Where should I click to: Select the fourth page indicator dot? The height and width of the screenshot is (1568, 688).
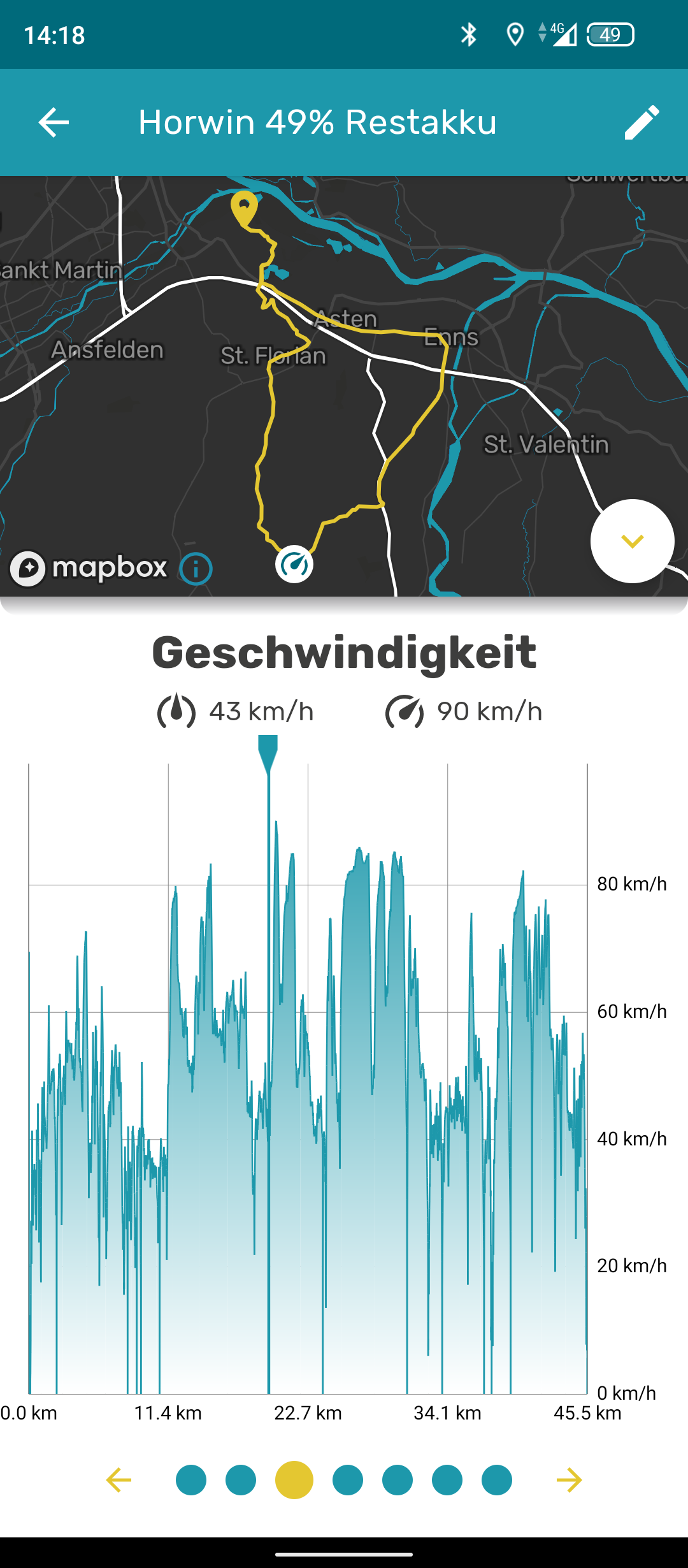[x=348, y=1479]
